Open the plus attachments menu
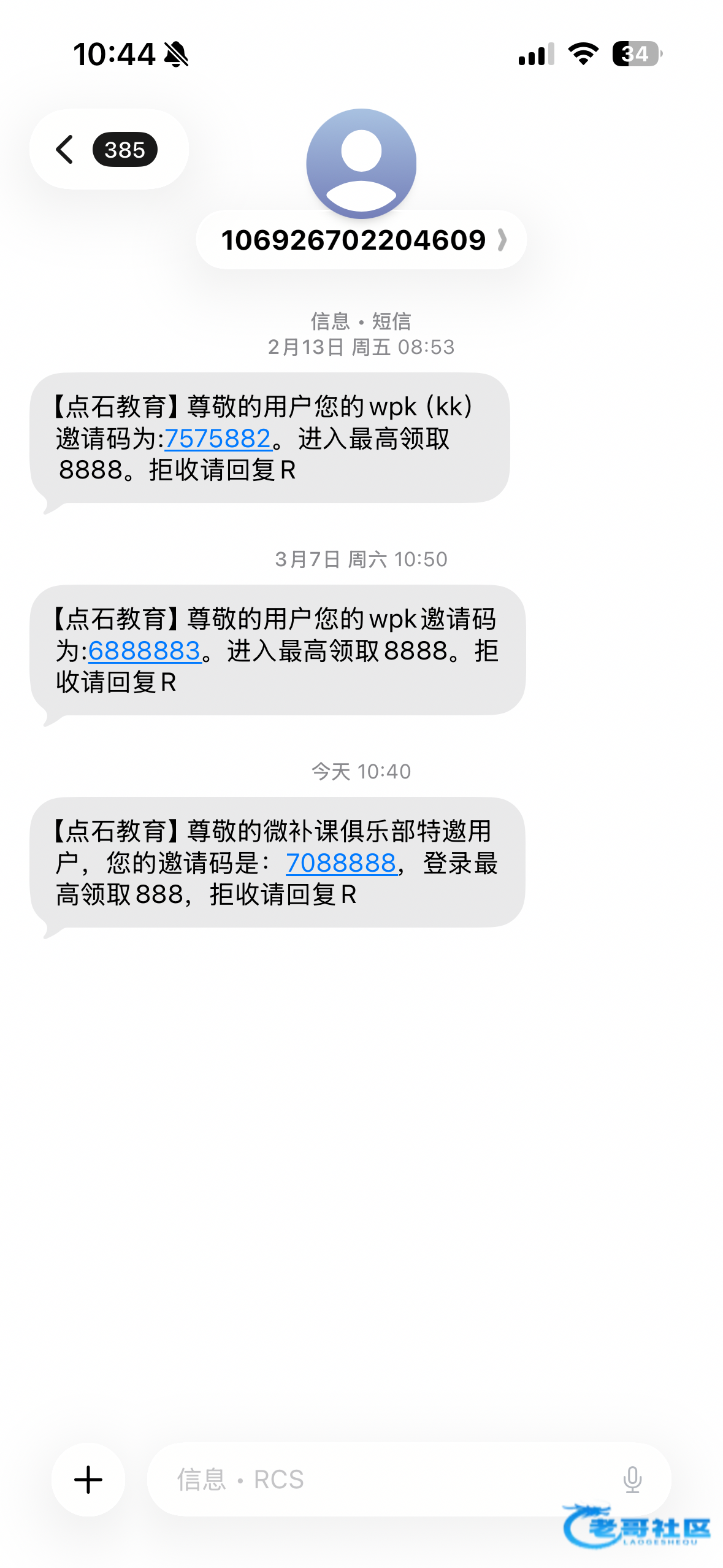The width and height of the screenshot is (723, 1568). point(88,1480)
